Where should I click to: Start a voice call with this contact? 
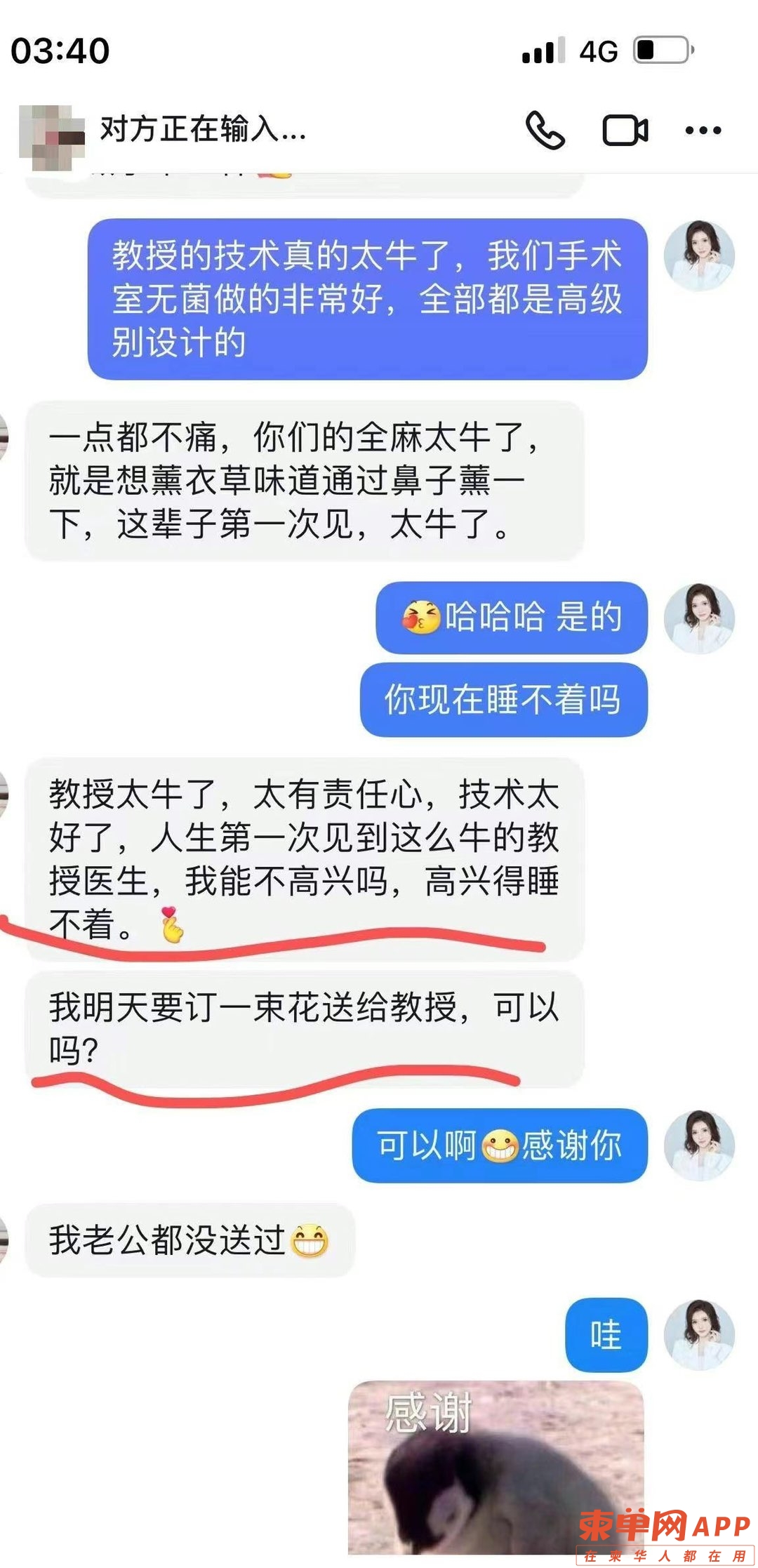click(x=545, y=131)
